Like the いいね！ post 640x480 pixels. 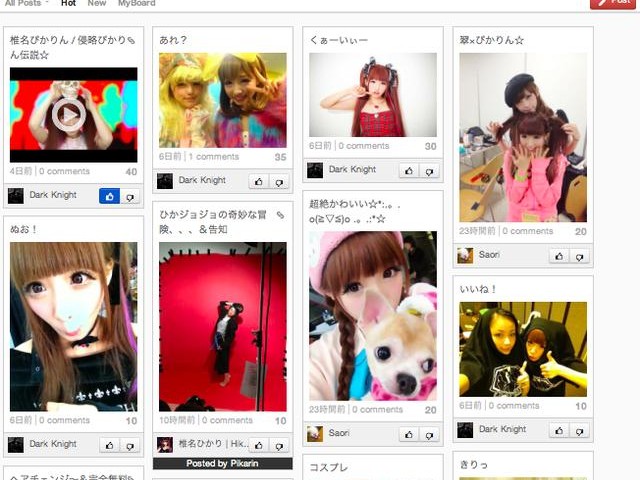pos(558,431)
